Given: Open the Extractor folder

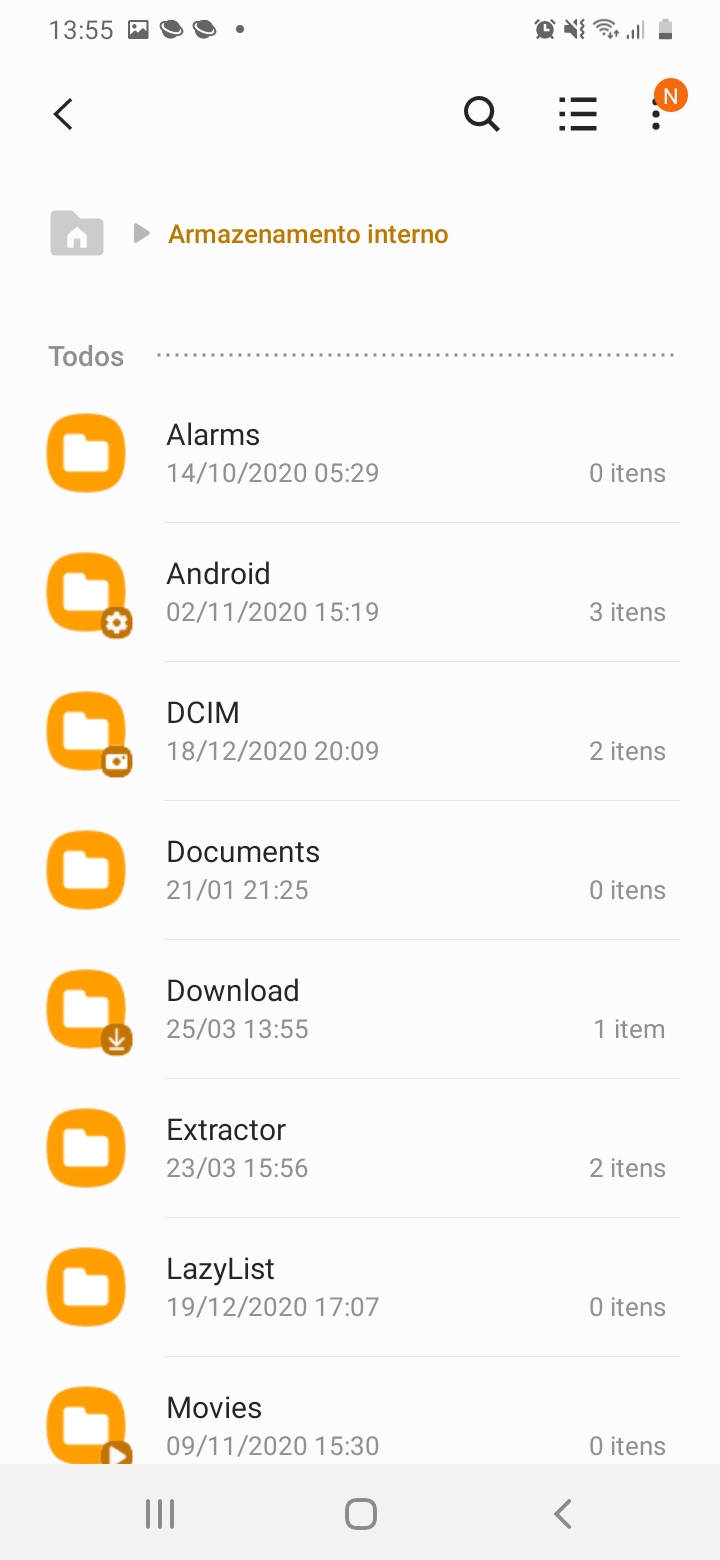Looking at the screenshot, I should [x=360, y=1148].
